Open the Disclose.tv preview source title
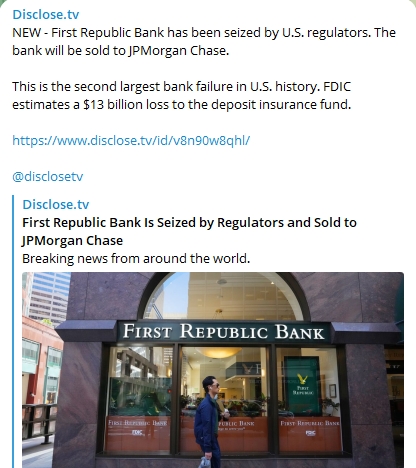 pos(56,204)
